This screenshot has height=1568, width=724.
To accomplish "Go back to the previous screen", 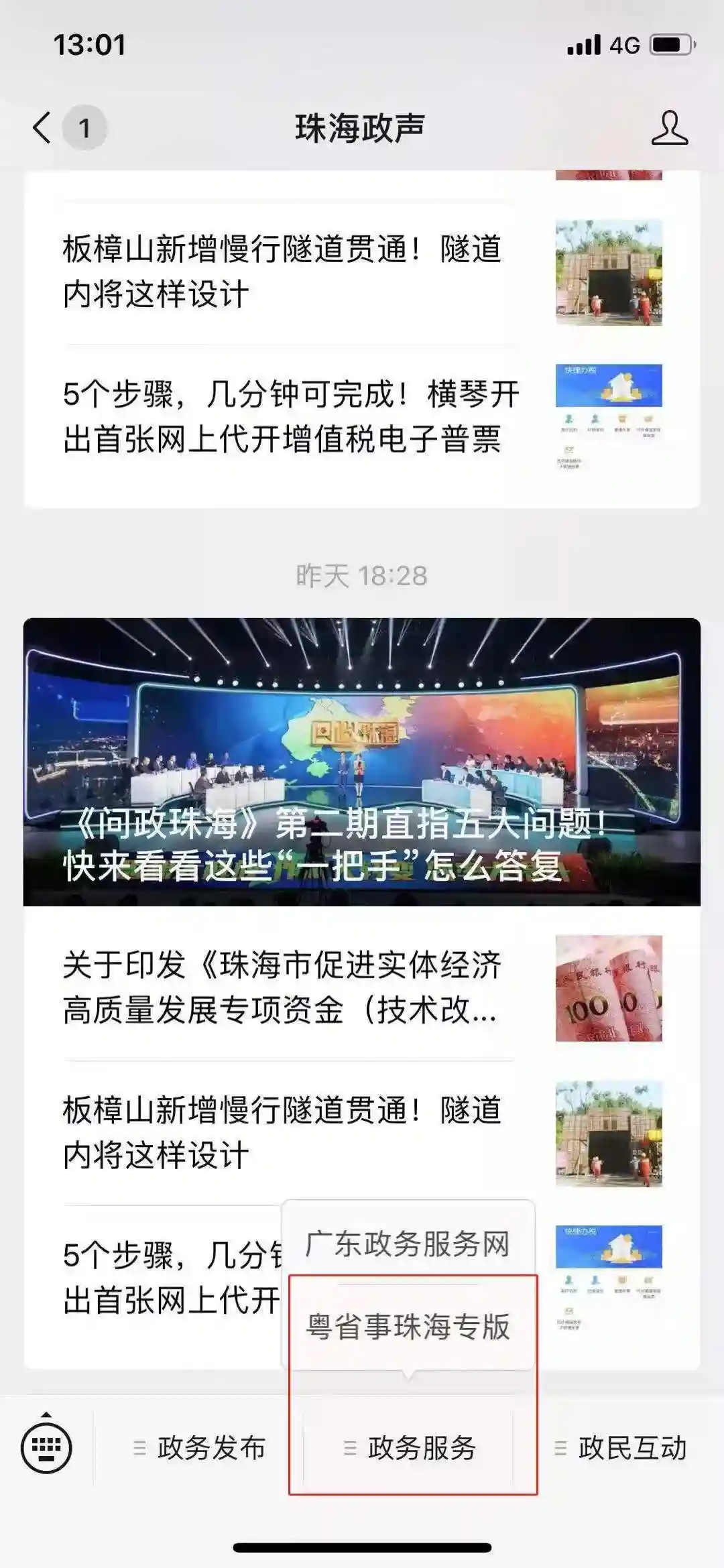I will point(42,127).
